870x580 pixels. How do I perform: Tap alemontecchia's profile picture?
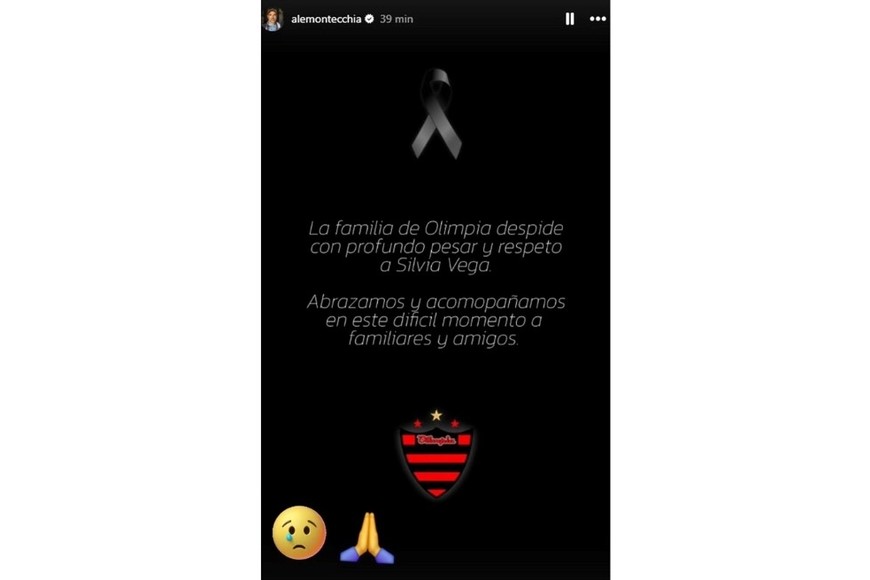(x=272, y=19)
